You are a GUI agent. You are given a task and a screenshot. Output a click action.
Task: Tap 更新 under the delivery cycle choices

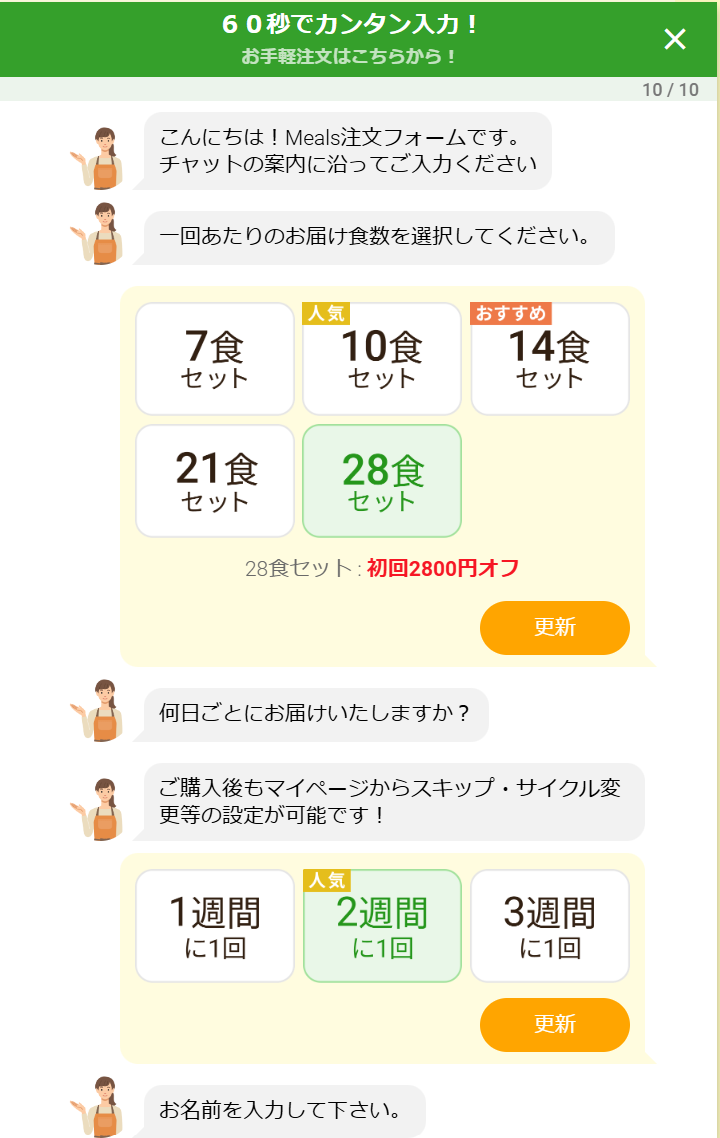[x=554, y=1024]
